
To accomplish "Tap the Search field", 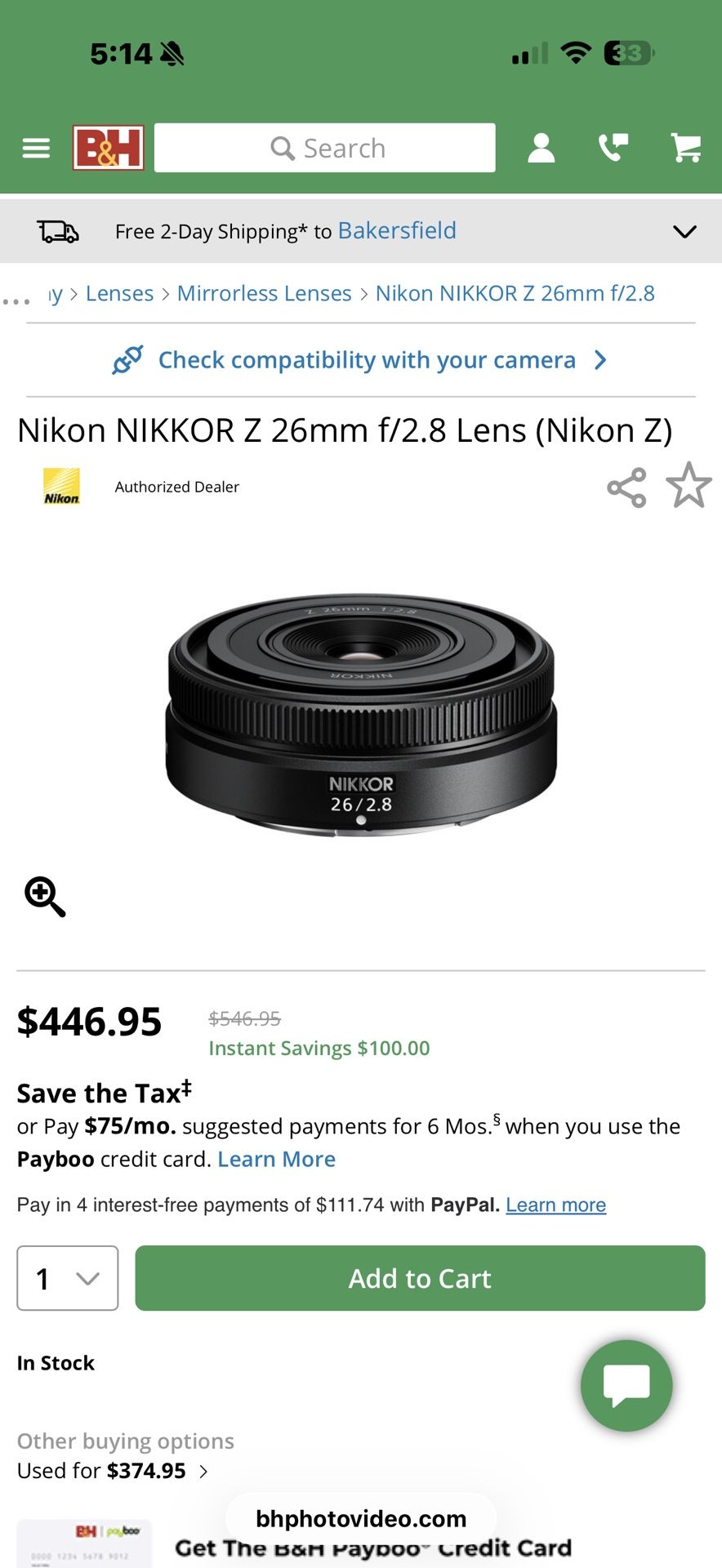I will click(x=325, y=148).
